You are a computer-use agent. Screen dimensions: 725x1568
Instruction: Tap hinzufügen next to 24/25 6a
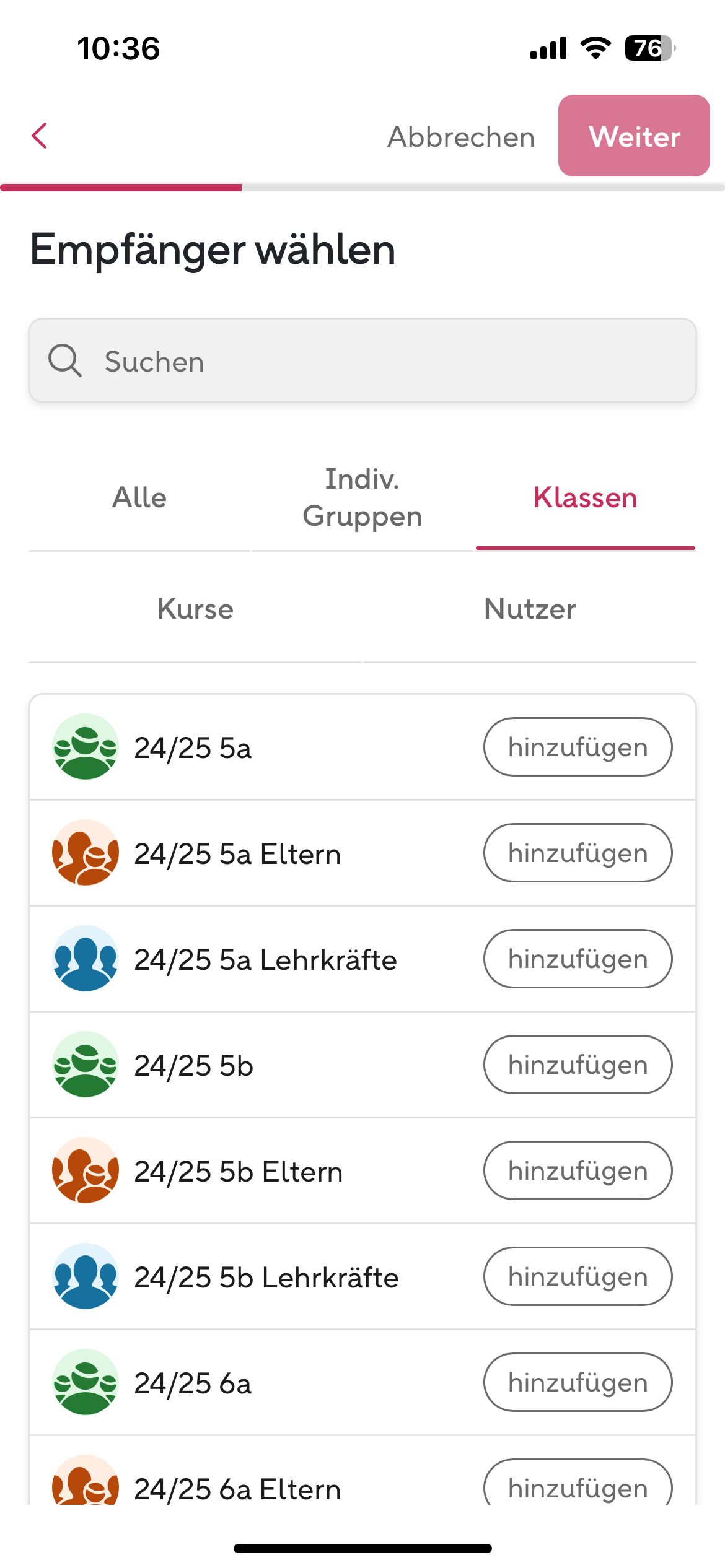click(x=578, y=1382)
